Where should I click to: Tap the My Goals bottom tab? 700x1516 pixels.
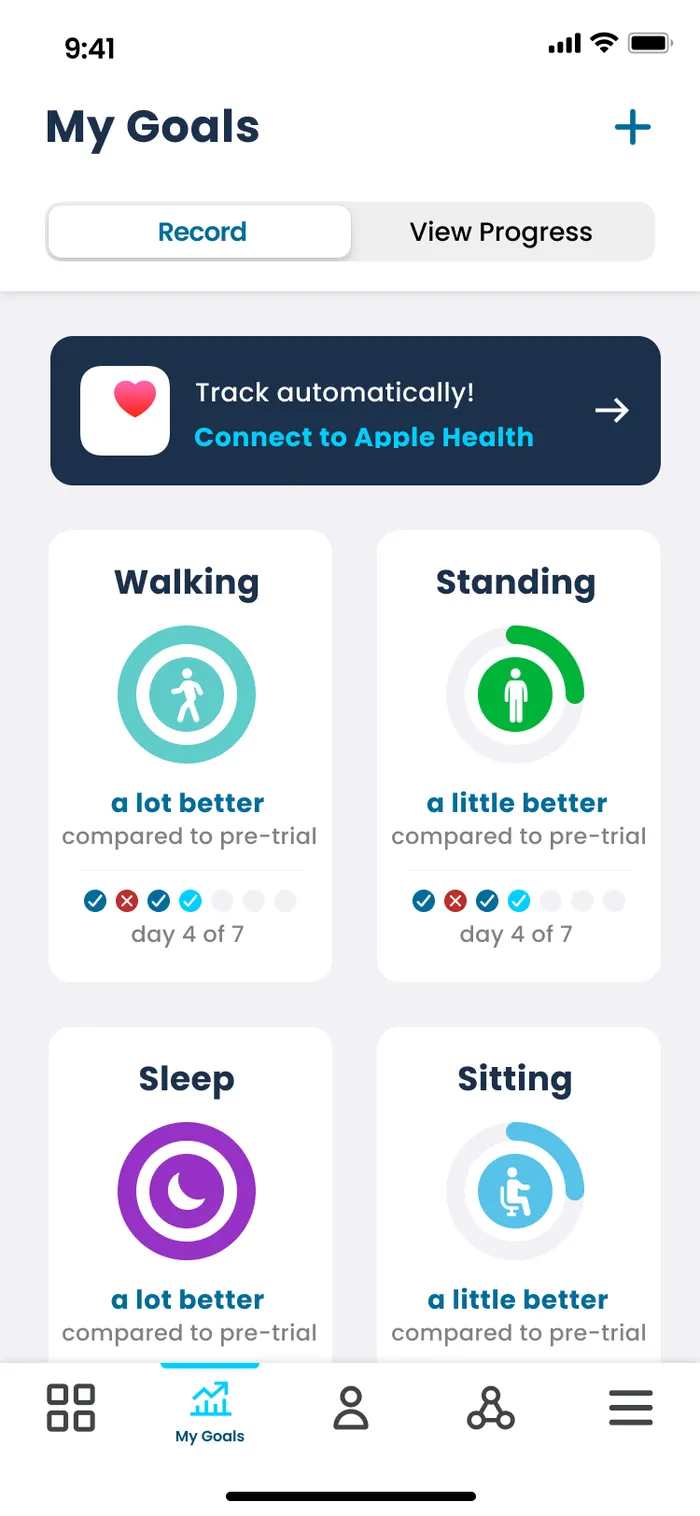(x=210, y=1412)
